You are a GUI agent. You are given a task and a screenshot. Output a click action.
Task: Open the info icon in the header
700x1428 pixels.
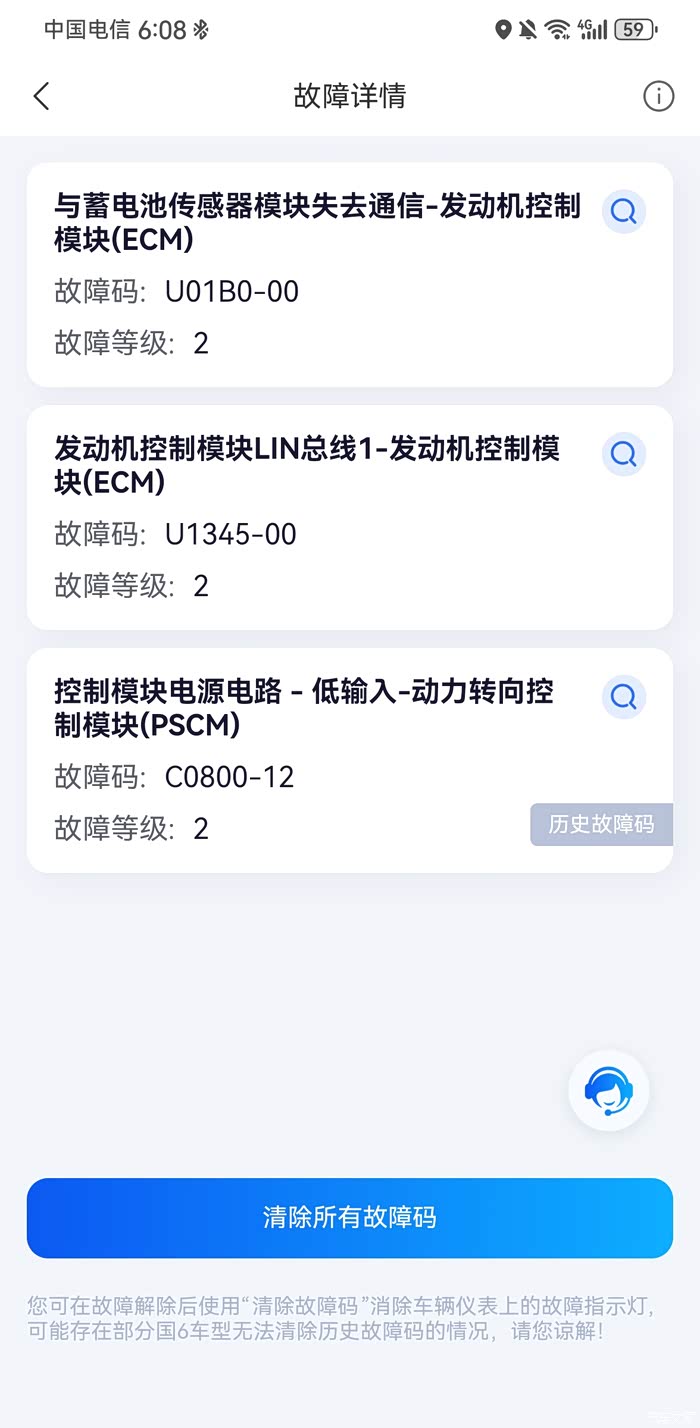click(x=658, y=96)
